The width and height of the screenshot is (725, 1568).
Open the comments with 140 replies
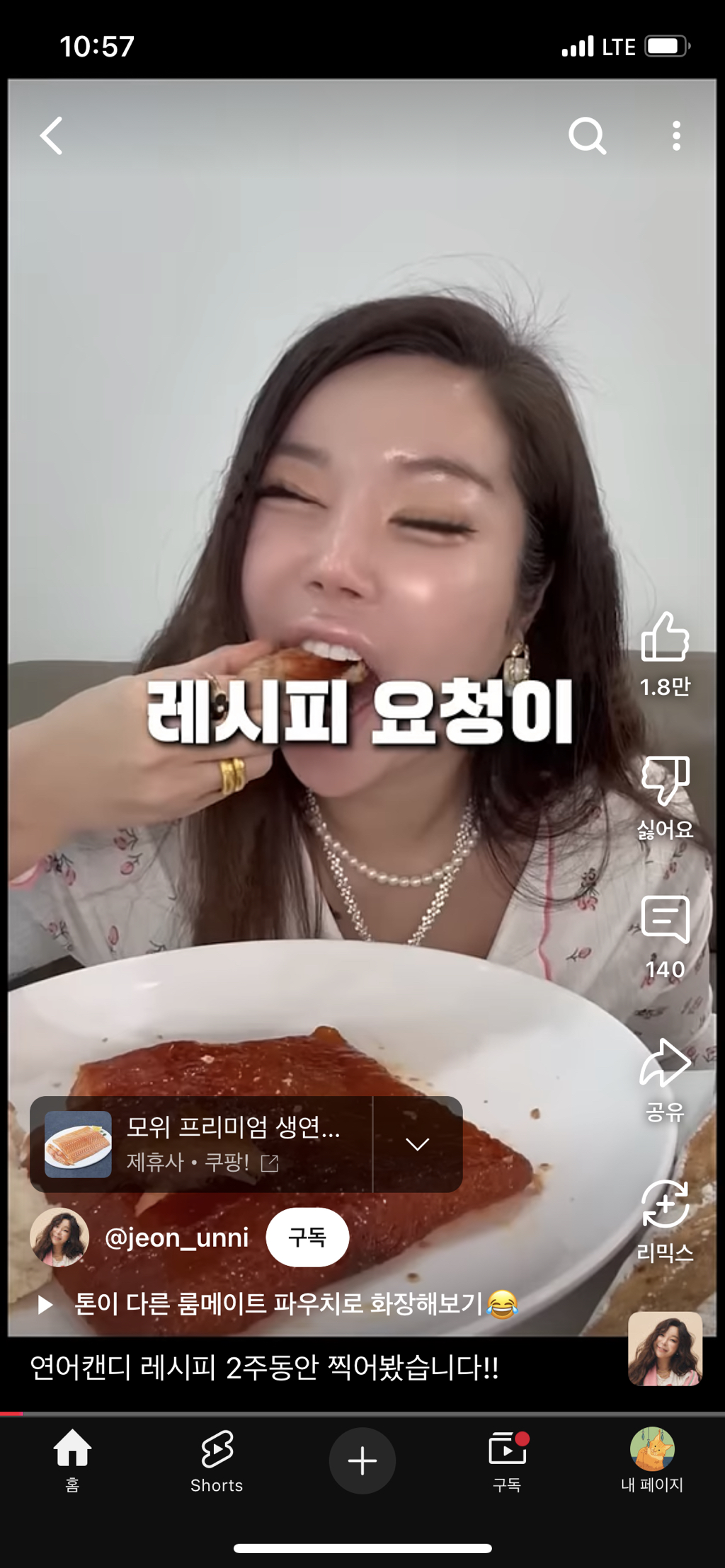[665, 920]
